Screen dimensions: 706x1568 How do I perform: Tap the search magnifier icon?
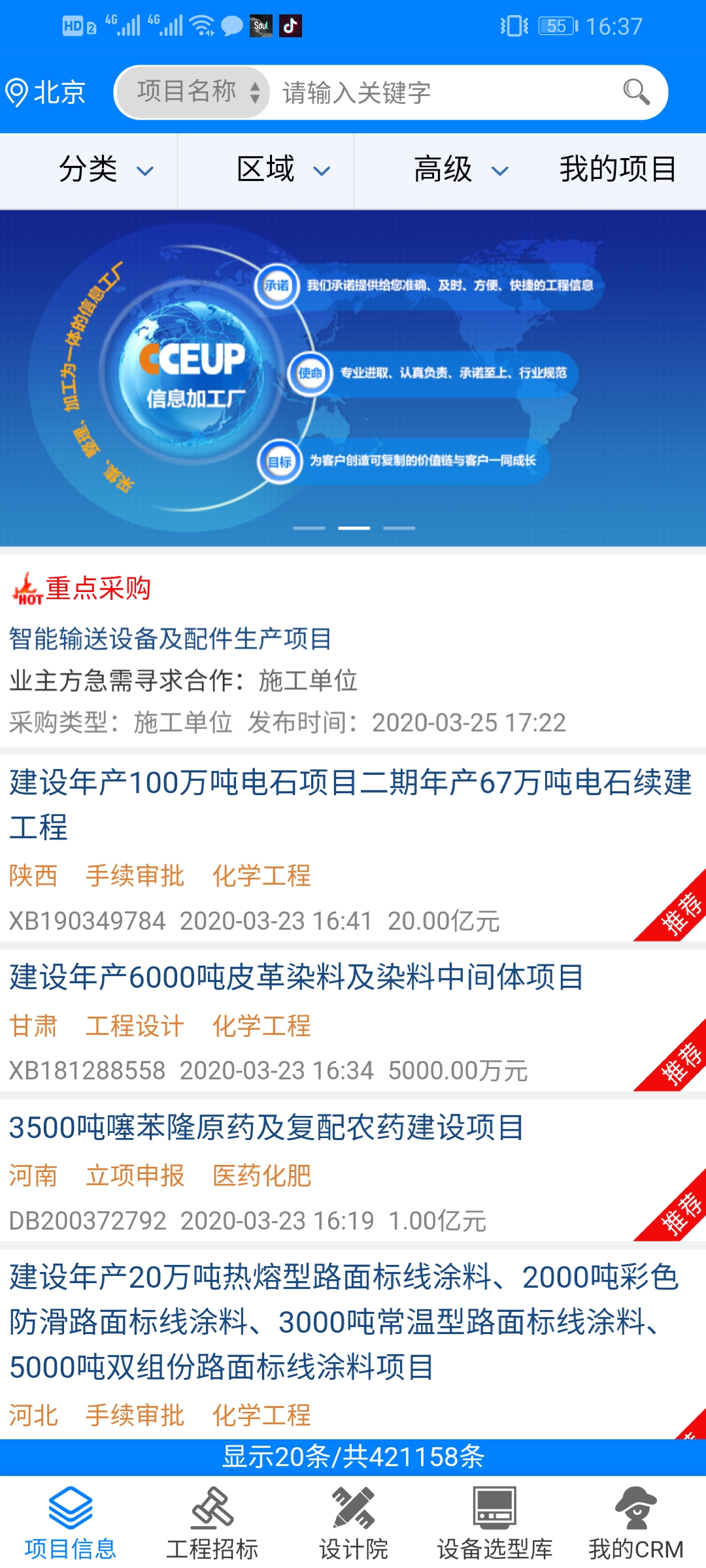pos(635,92)
